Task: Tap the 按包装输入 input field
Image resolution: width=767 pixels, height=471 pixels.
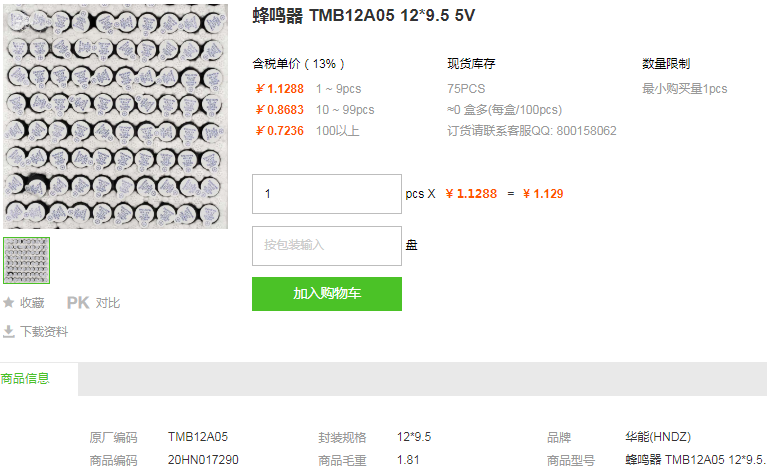Action: coord(326,245)
